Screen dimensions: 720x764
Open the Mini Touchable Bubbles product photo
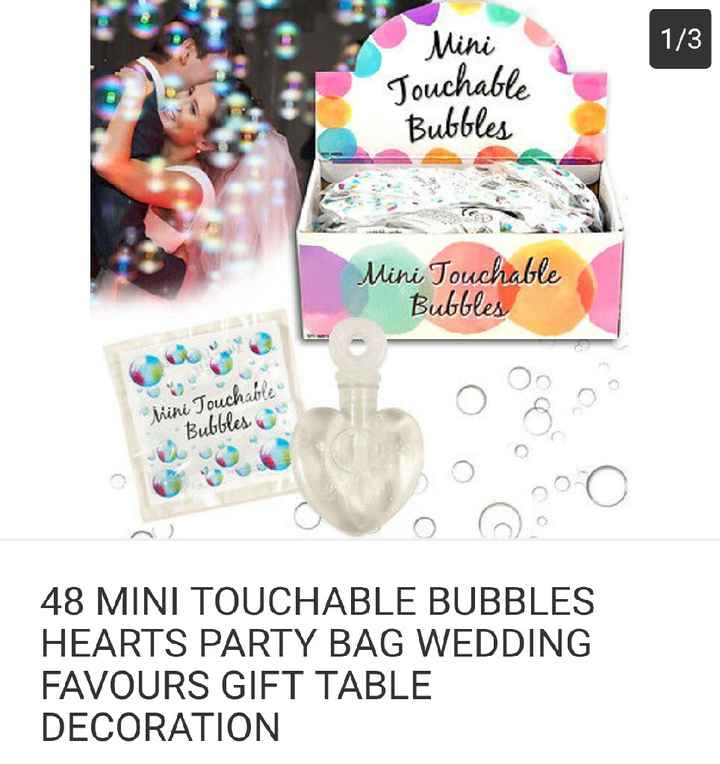(359, 270)
